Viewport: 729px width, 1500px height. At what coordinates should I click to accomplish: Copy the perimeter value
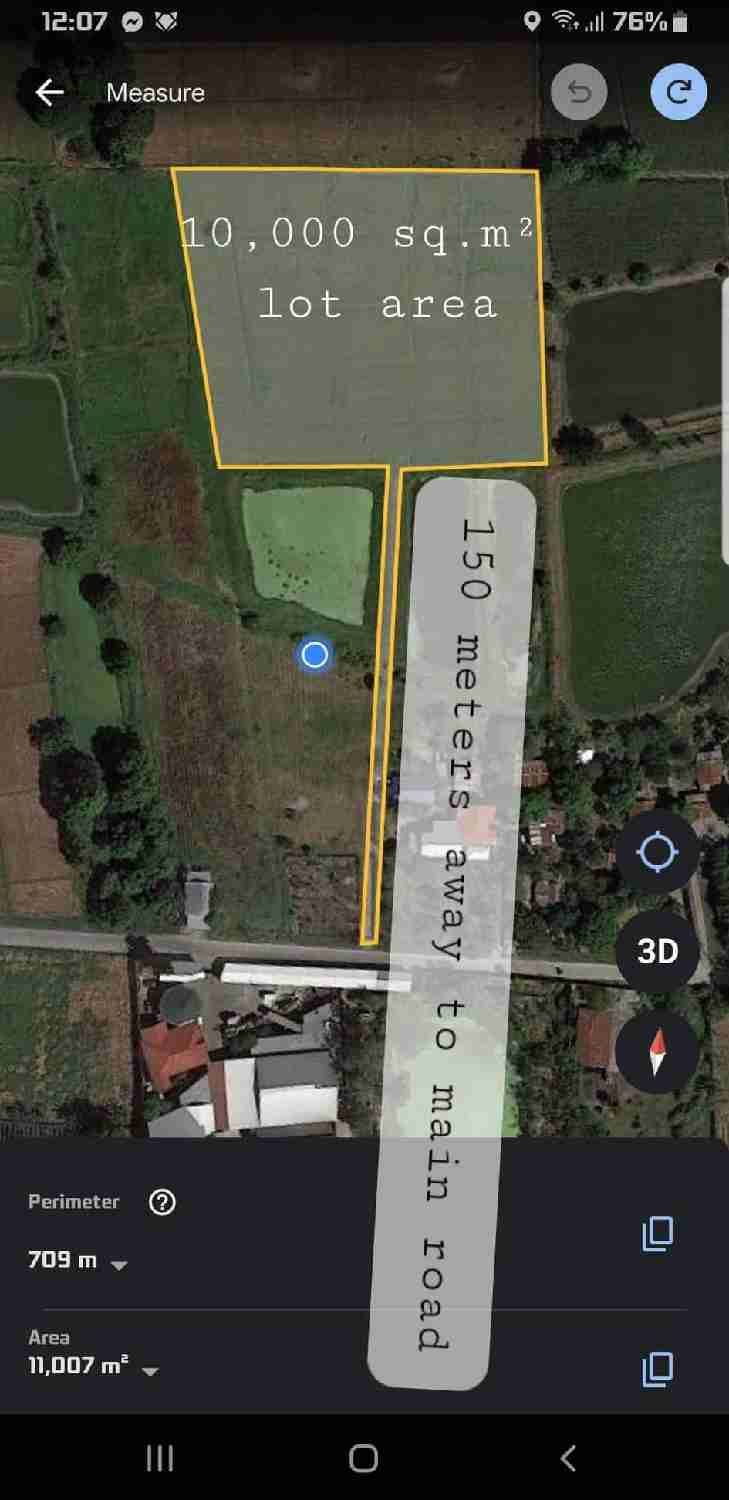coord(657,1234)
